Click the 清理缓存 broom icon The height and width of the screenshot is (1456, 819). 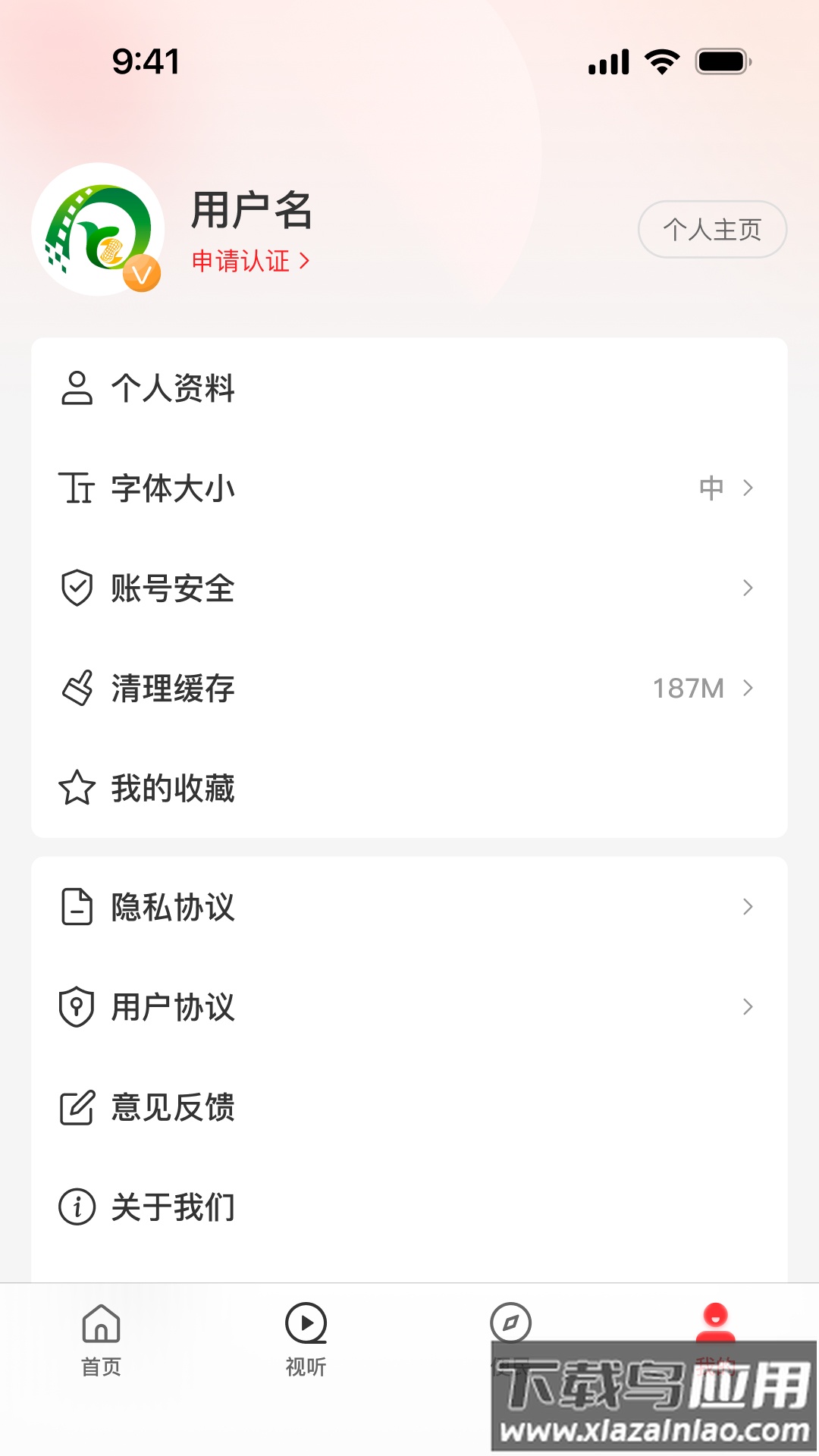point(76,689)
